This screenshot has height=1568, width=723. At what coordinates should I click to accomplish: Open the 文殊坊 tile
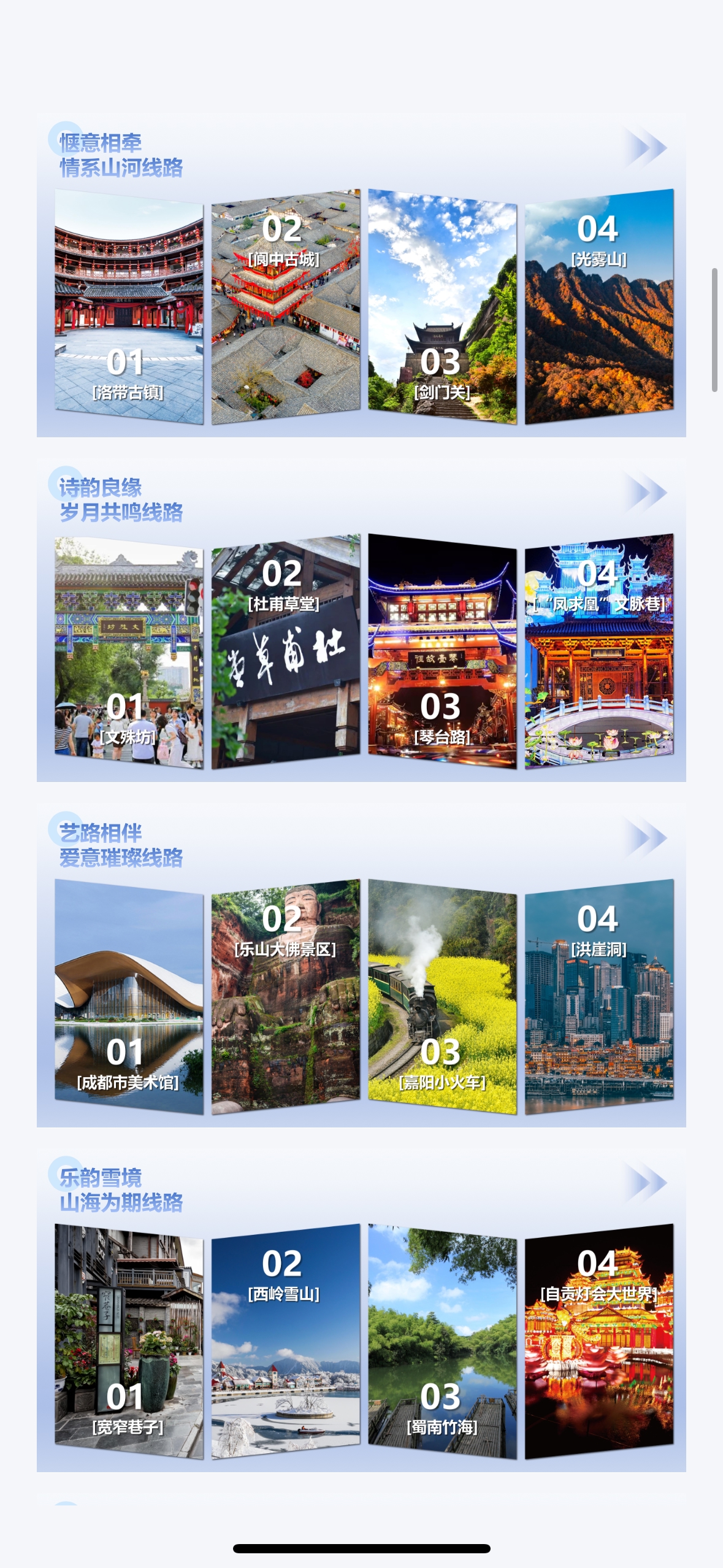coord(129,651)
